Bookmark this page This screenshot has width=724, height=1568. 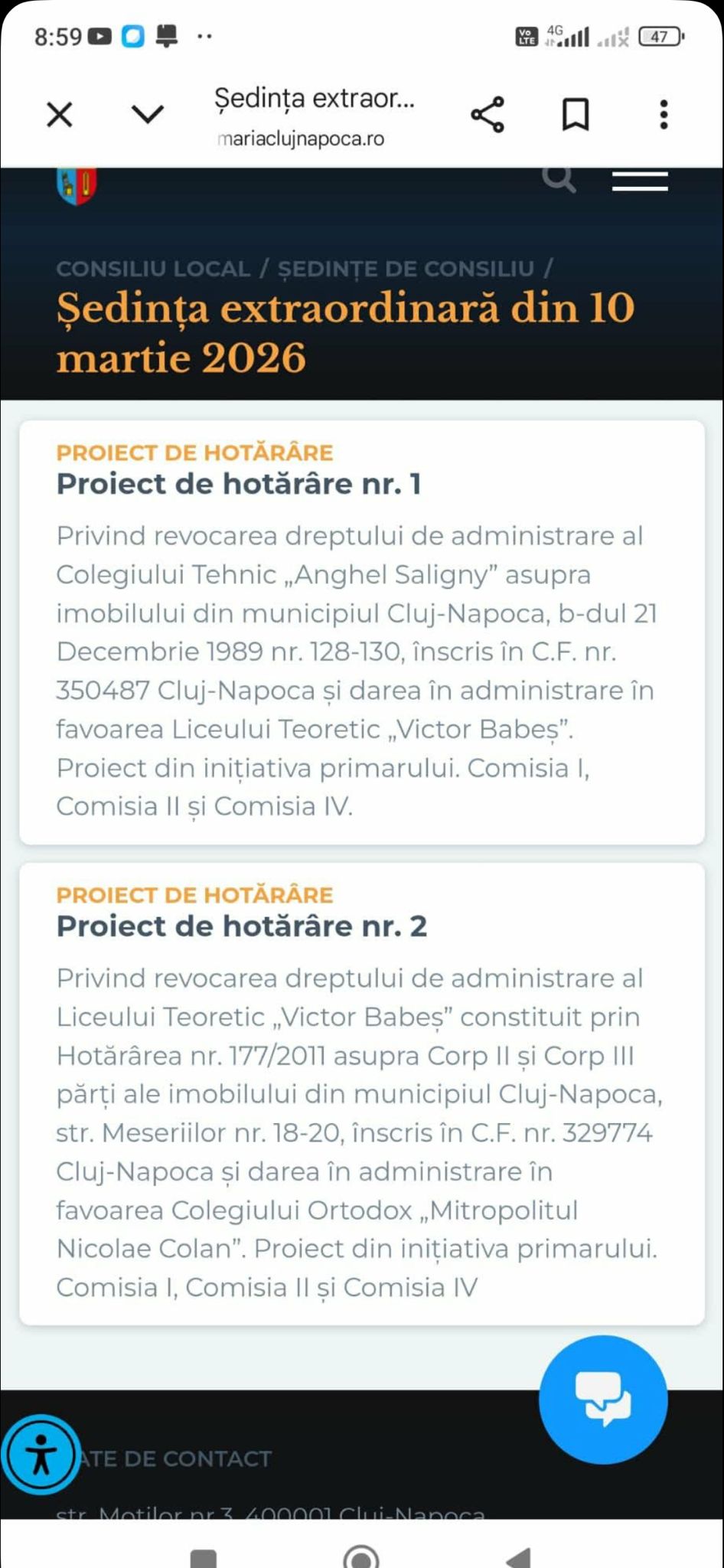pos(576,115)
